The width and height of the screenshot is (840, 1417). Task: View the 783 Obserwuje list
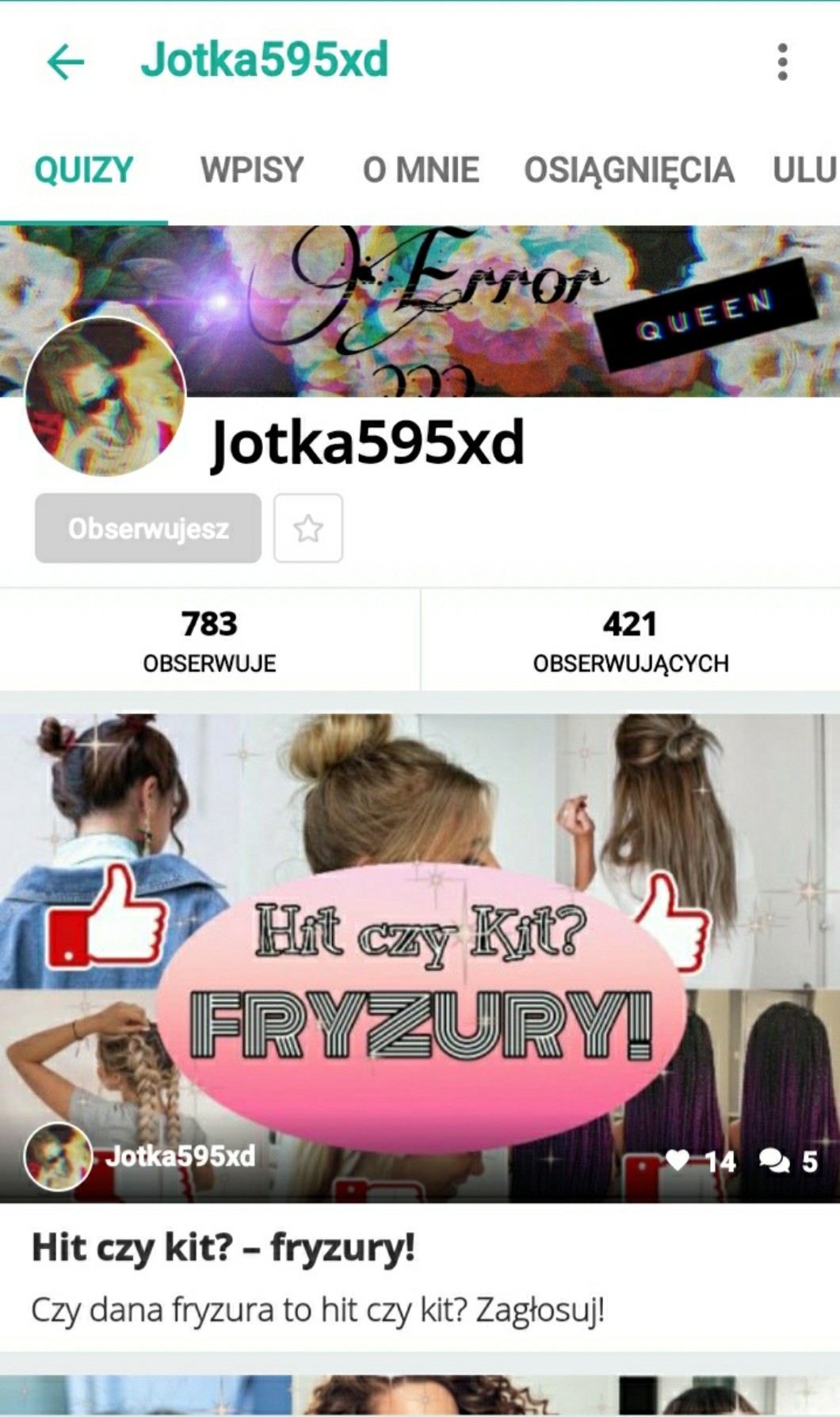209,640
